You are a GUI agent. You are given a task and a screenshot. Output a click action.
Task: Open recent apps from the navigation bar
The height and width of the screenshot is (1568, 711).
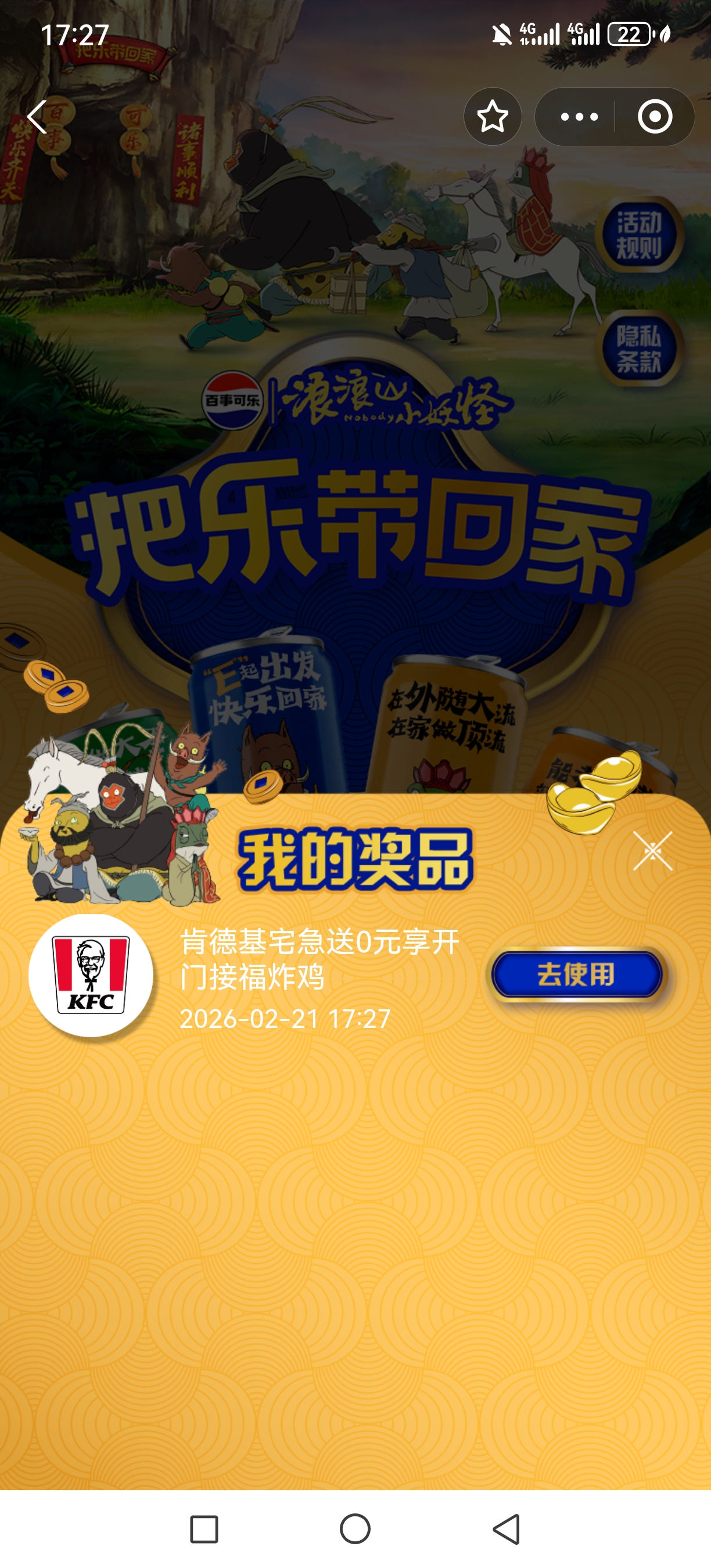point(204,1529)
